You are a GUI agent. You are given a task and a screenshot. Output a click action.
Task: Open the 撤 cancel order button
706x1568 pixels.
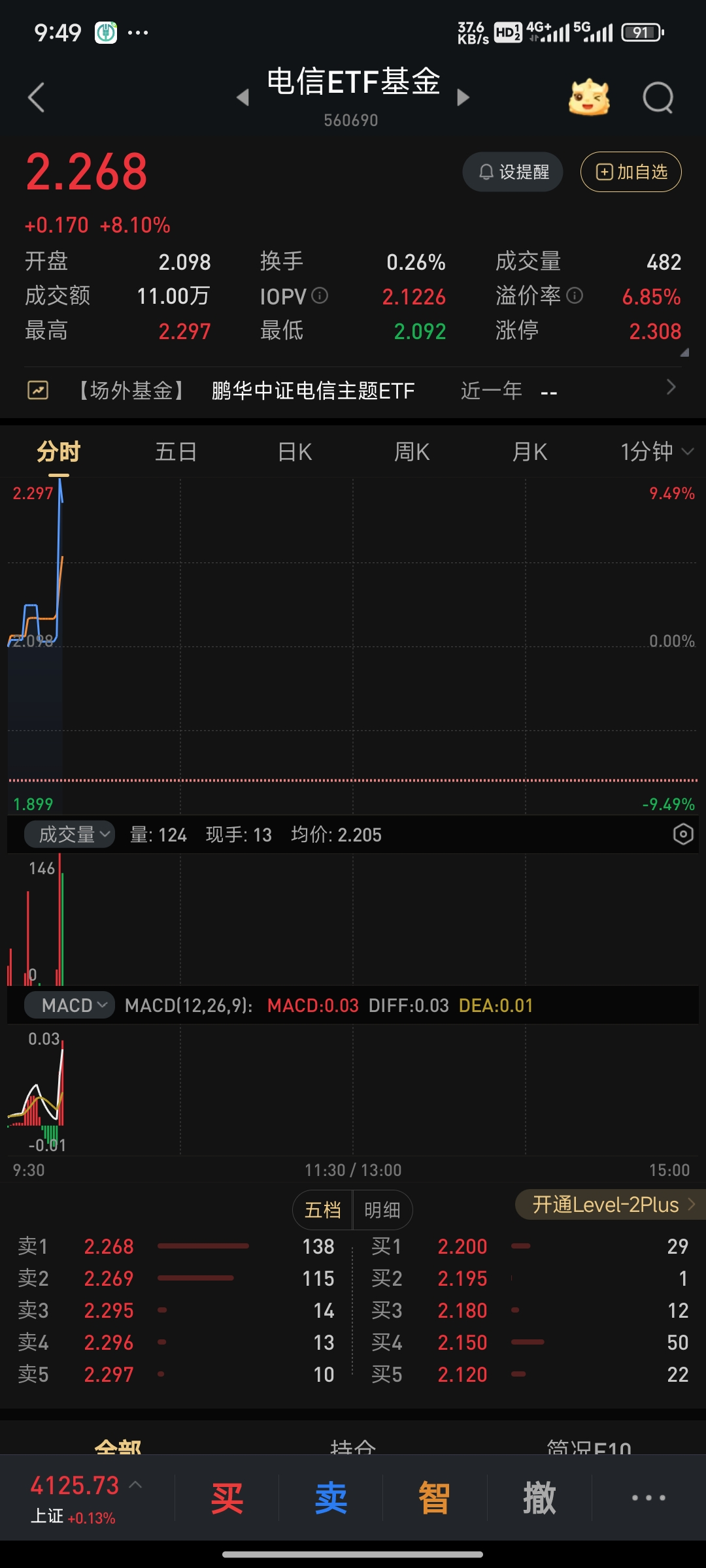point(539,1498)
